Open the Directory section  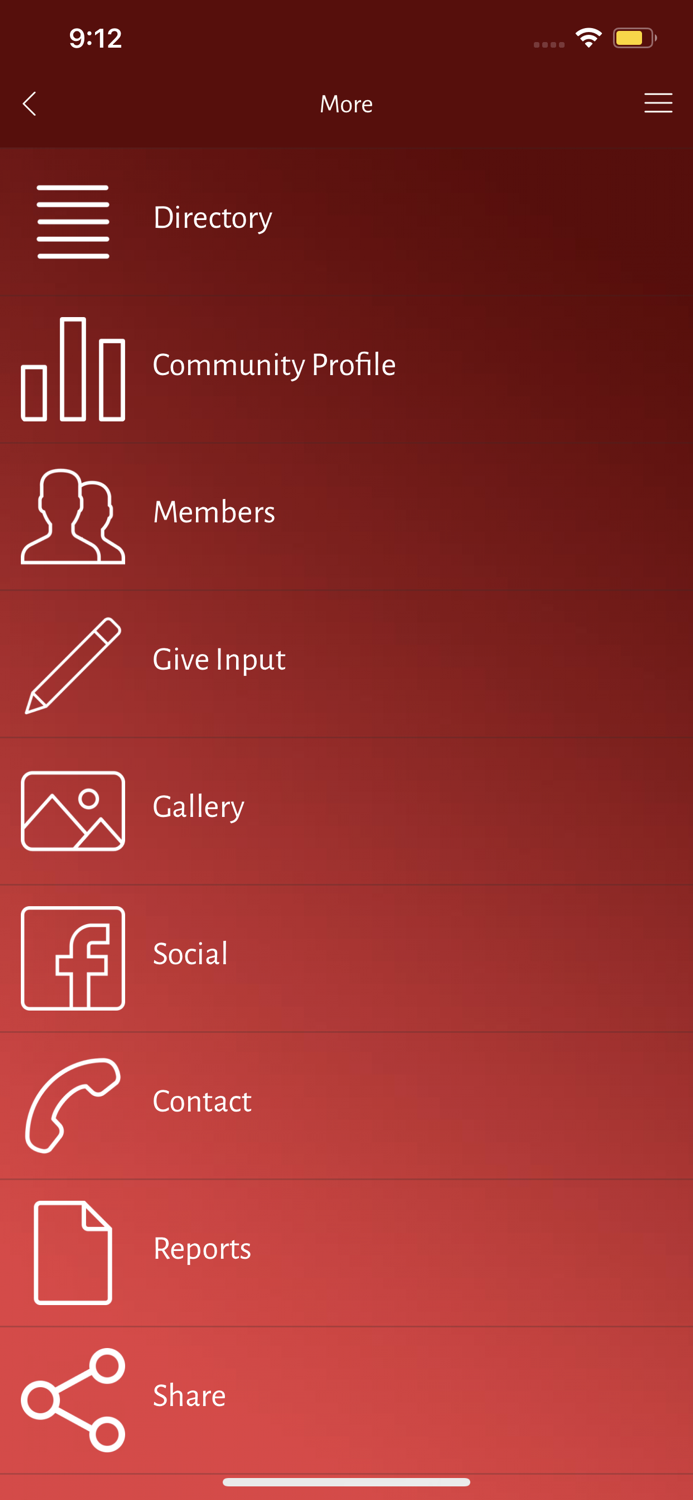click(x=346, y=220)
